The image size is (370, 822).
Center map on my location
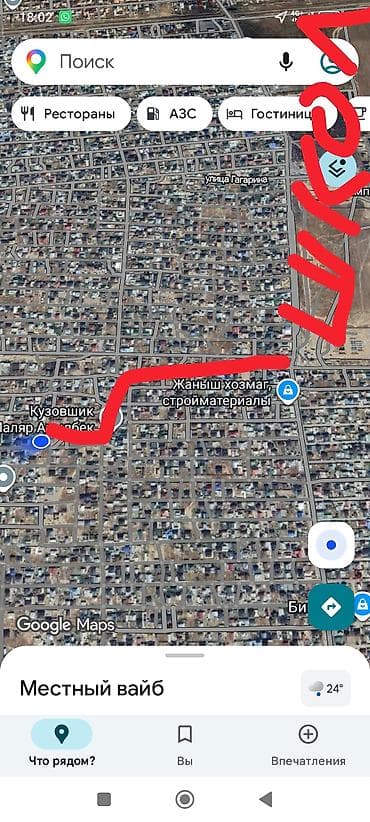(x=331, y=546)
